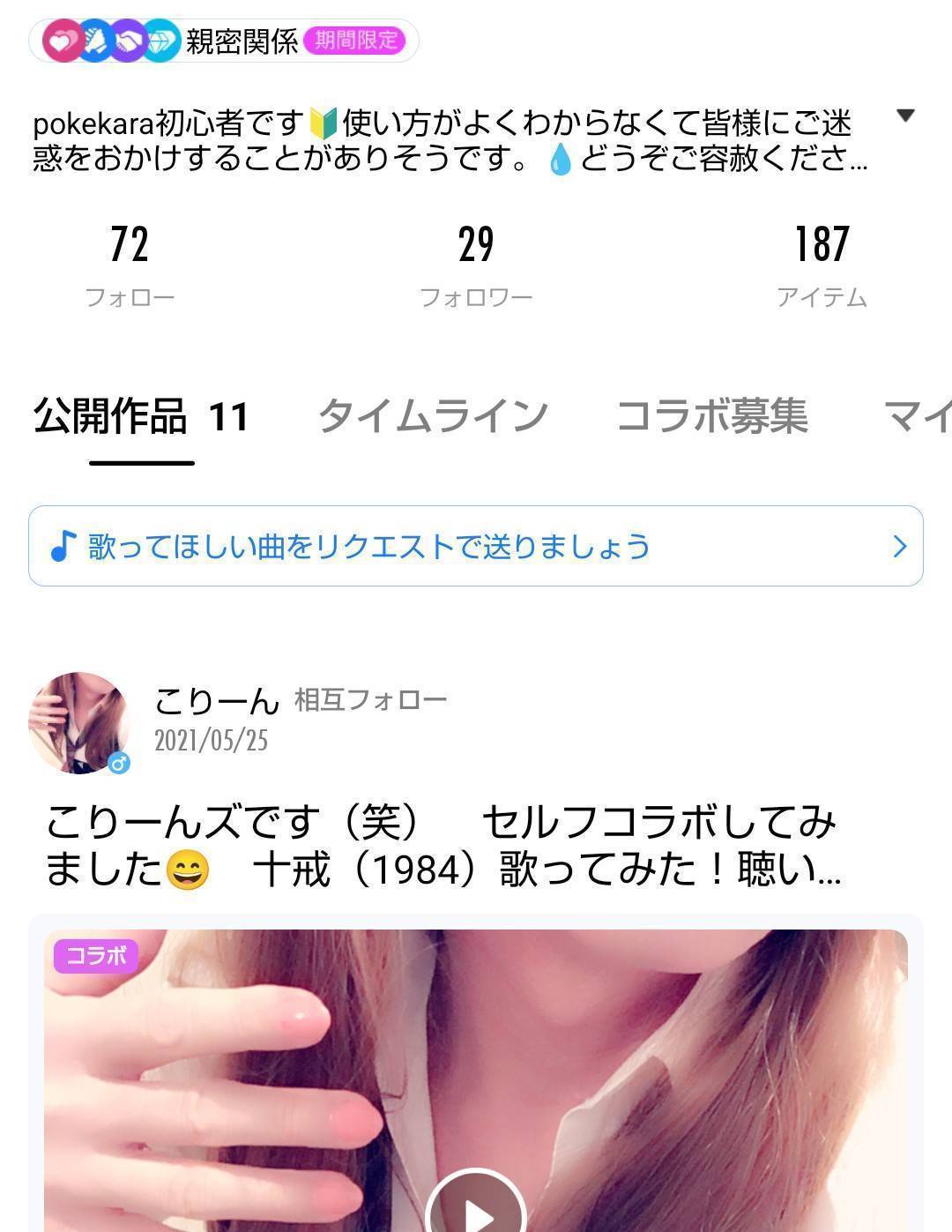952x1232 pixels.
Task: Open the song request banner
Action: tap(476, 546)
